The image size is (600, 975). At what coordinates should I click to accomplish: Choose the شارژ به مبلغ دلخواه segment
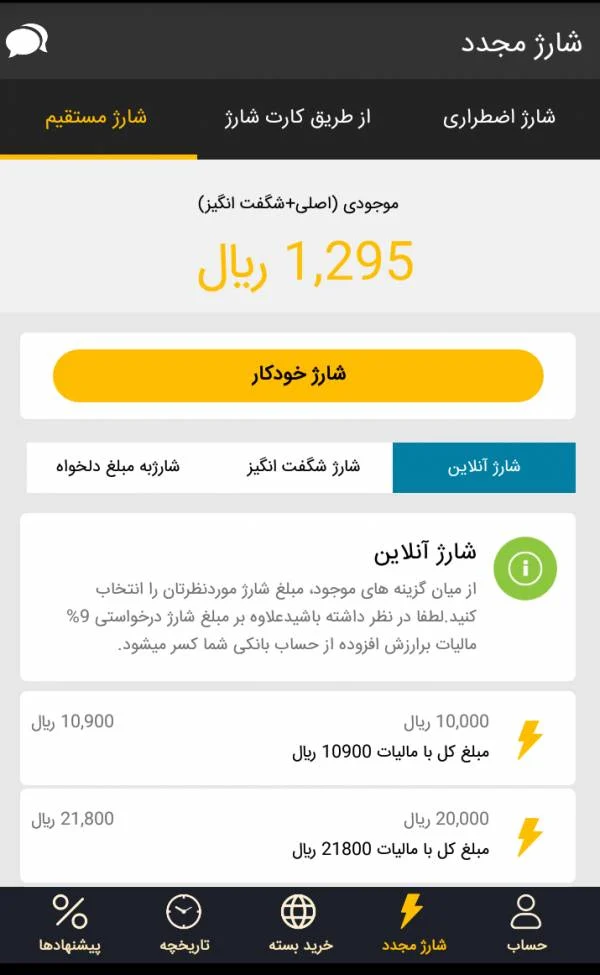pos(118,467)
